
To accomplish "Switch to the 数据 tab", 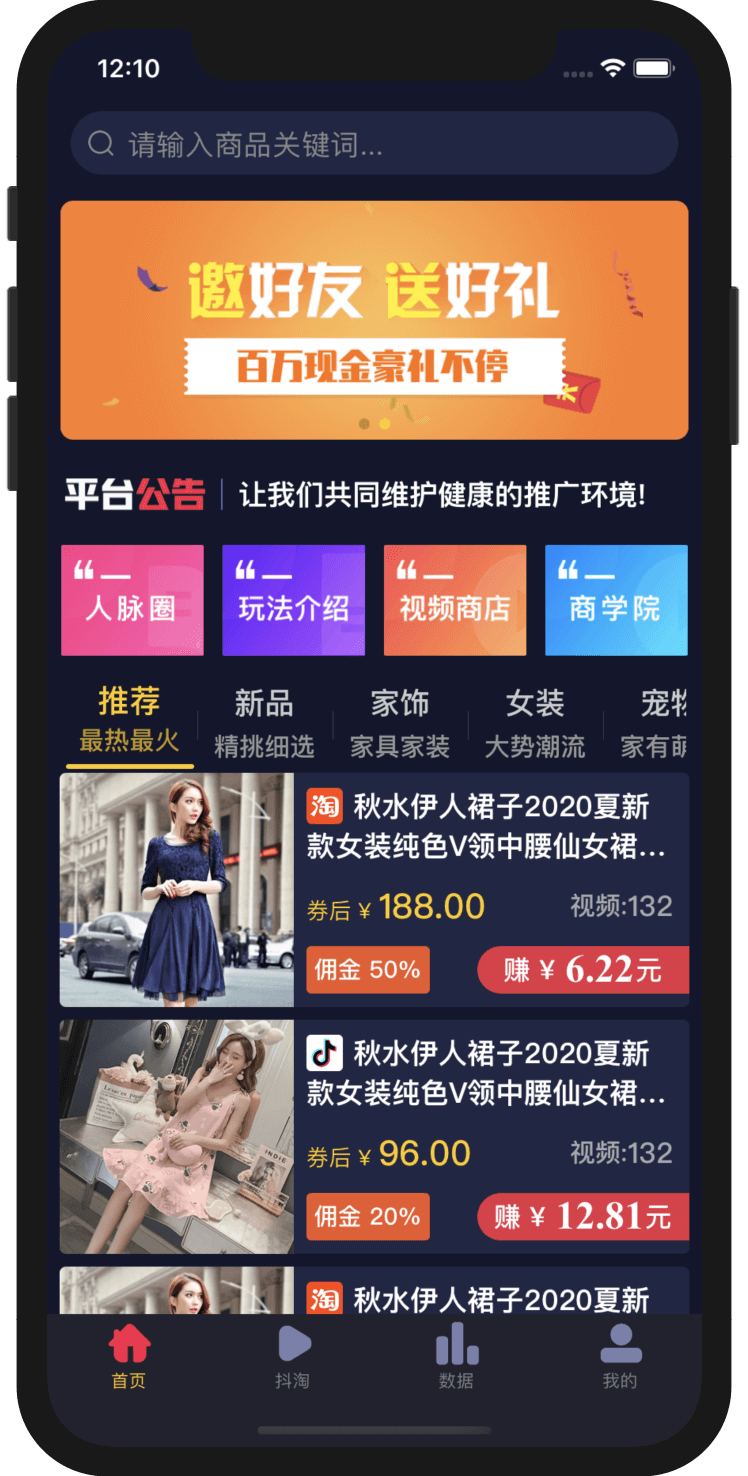I will (456, 1357).
